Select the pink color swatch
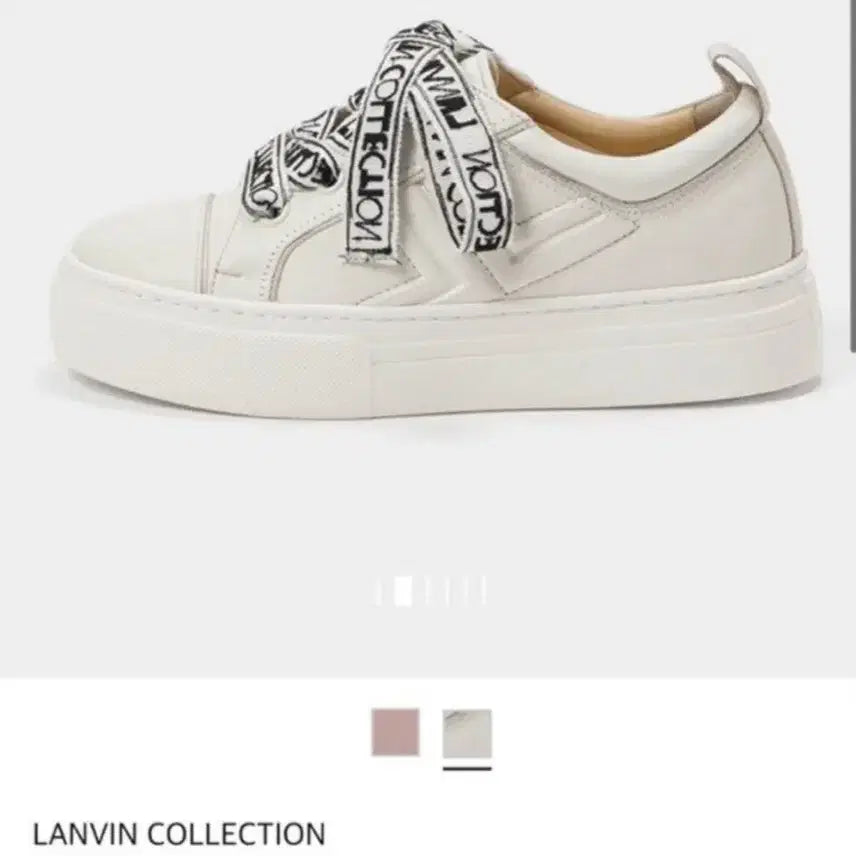 (395, 732)
